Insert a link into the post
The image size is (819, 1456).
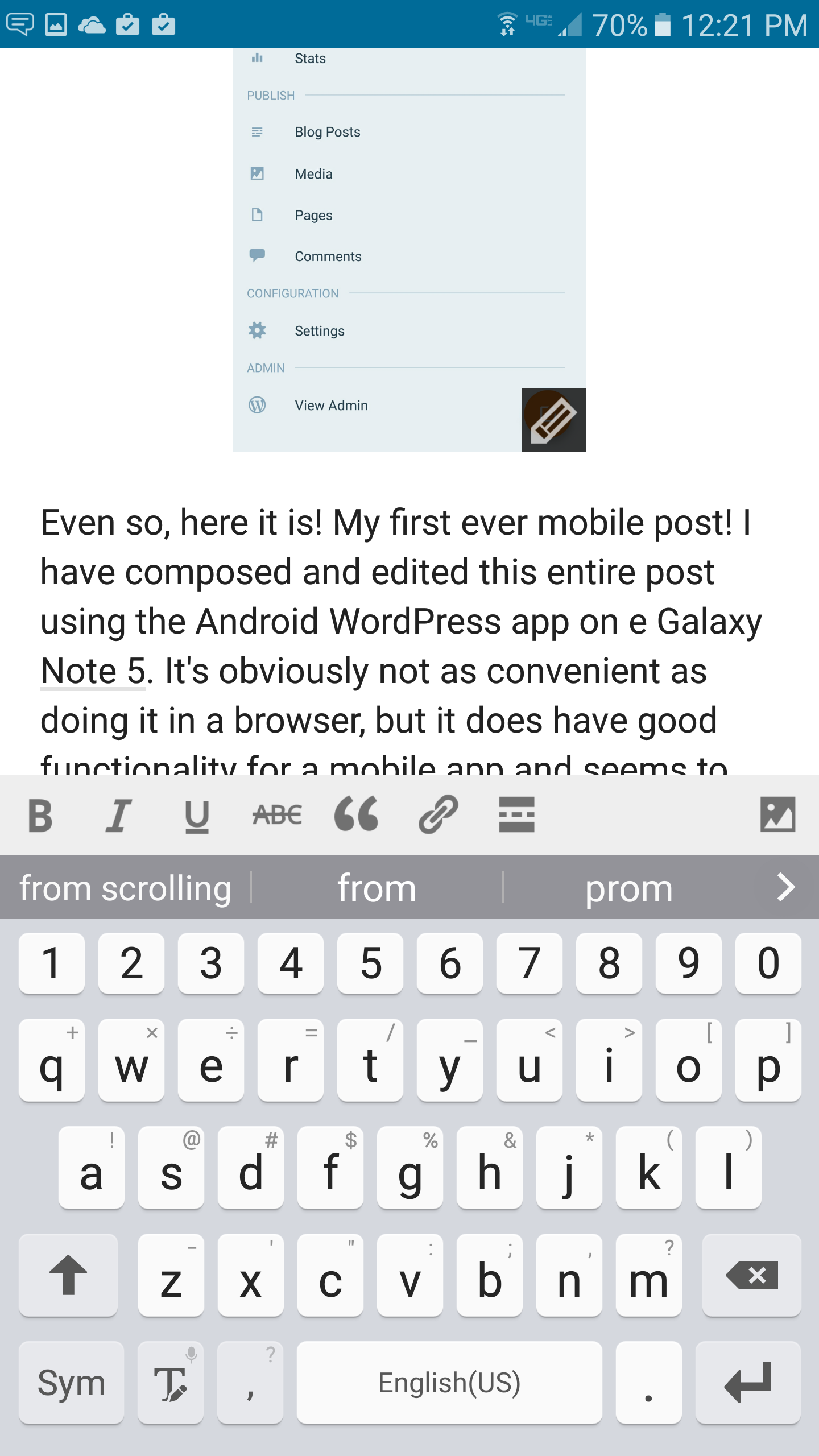[438, 814]
